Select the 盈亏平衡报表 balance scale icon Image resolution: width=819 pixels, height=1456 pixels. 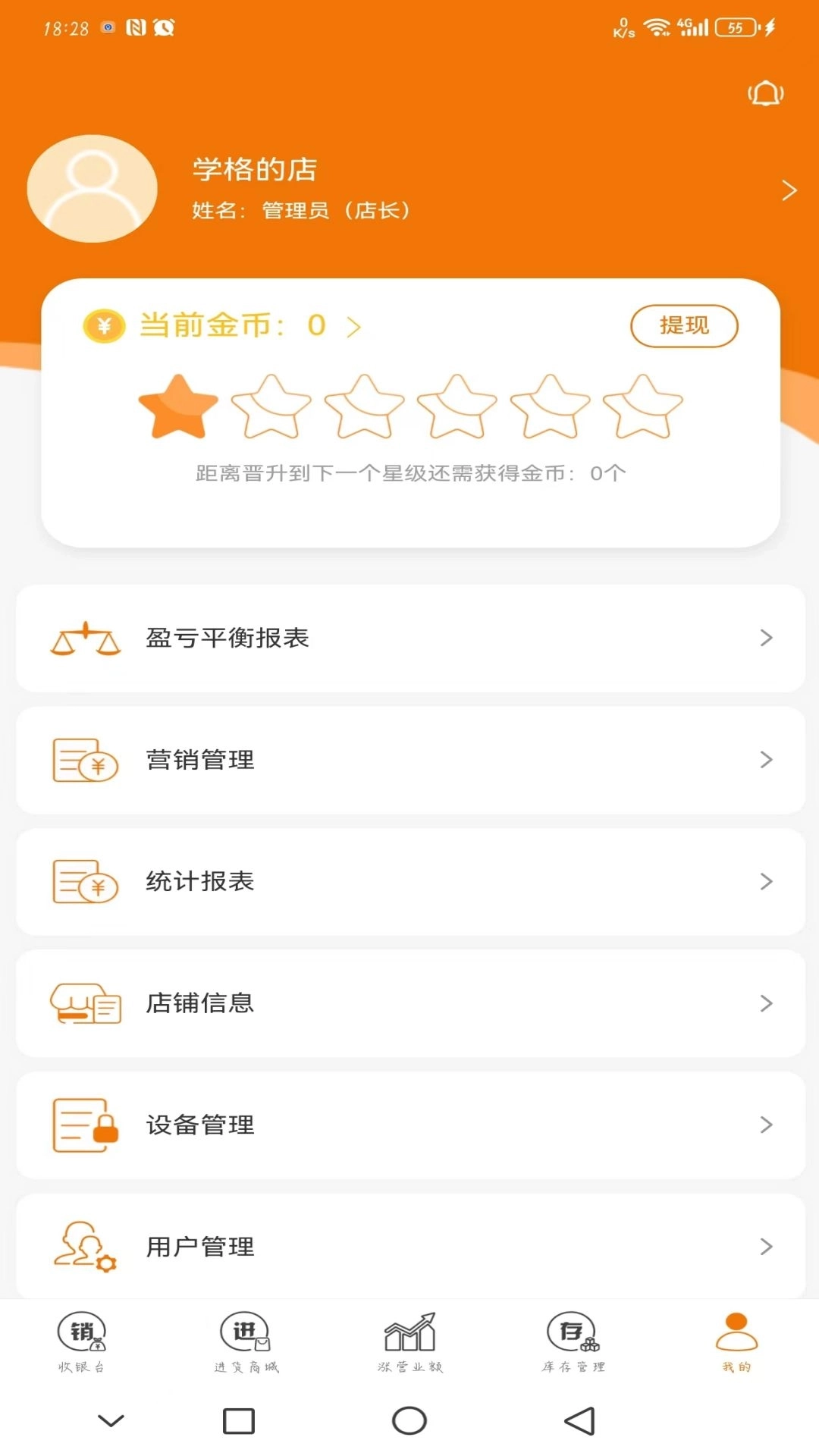click(85, 639)
